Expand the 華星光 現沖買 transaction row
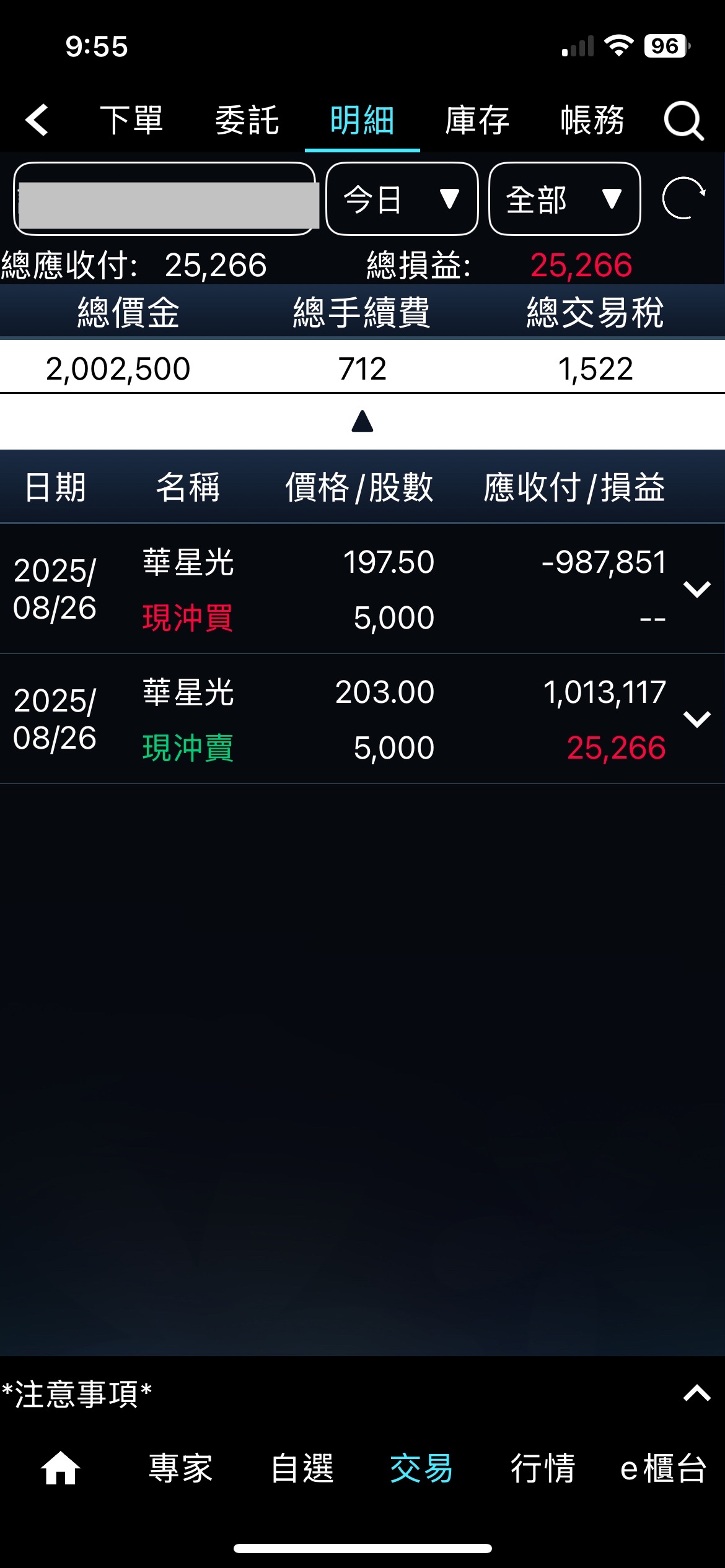The width and height of the screenshot is (725, 1568). click(x=696, y=589)
